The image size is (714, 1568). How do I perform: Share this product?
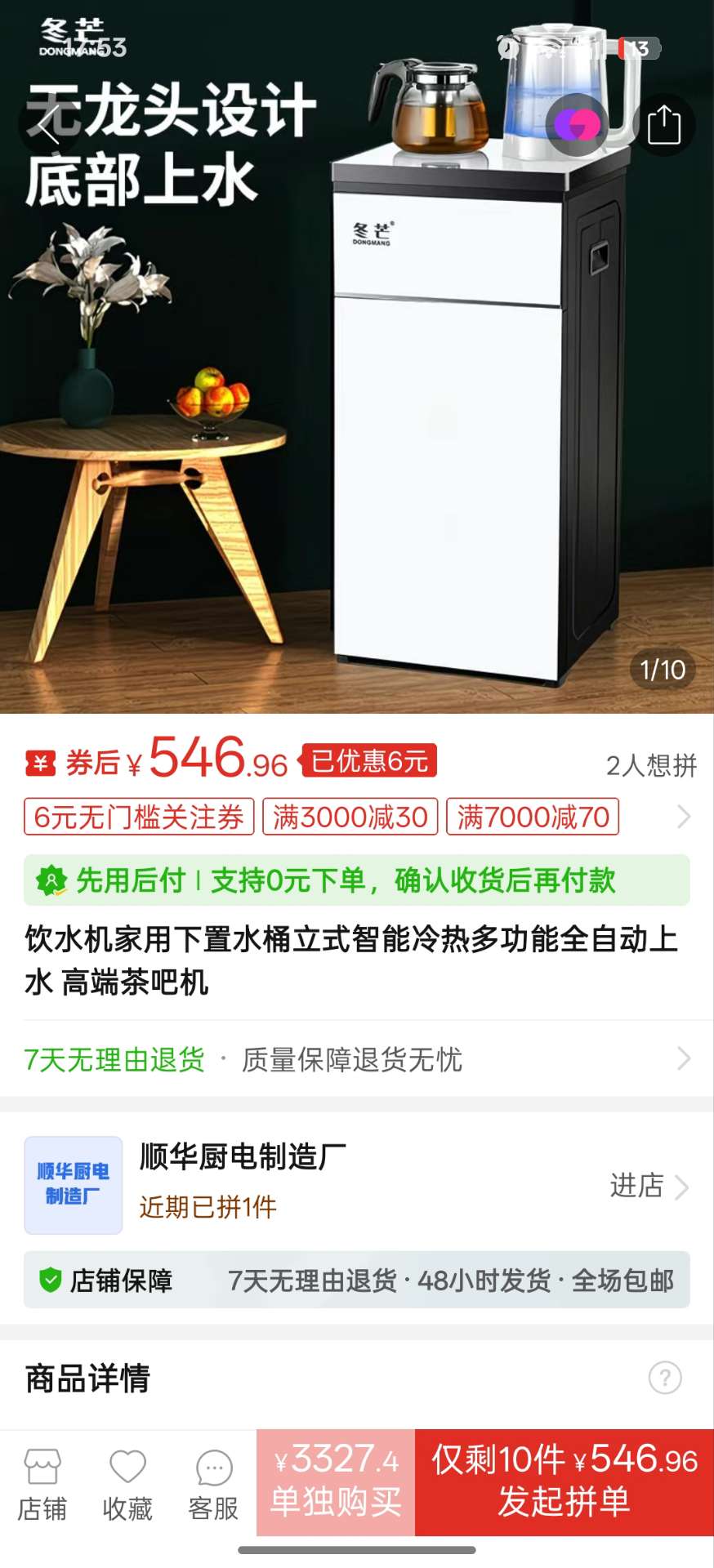click(x=663, y=125)
